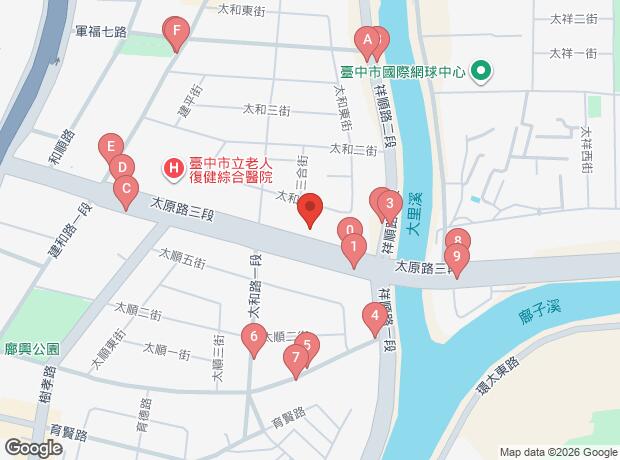Image resolution: width=620 pixels, height=460 pixels.
Task: Open map marker 6
Action: 254,338
